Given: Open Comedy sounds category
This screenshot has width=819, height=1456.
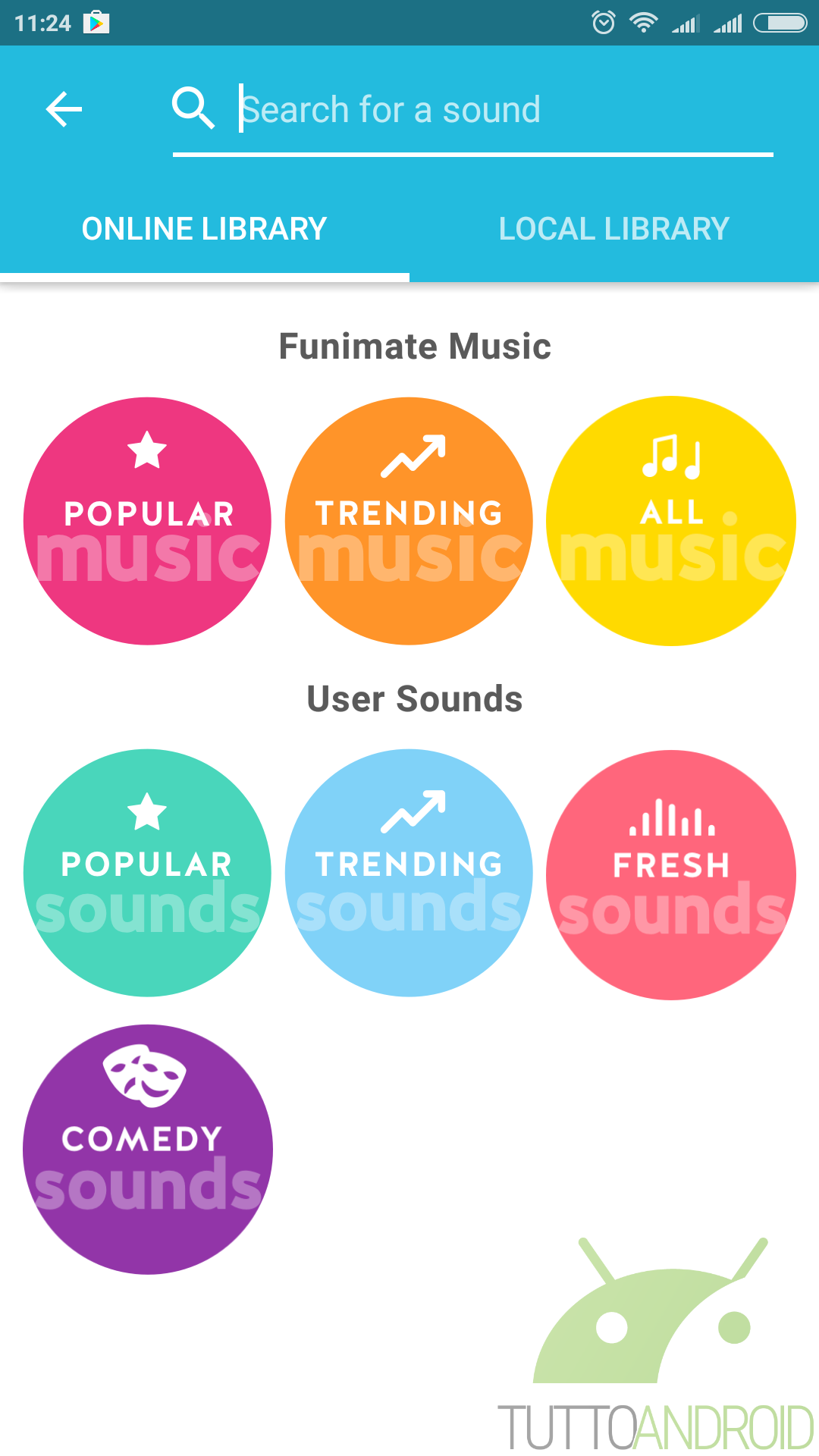Looking at the screenshot, I should coord(148,1149).
